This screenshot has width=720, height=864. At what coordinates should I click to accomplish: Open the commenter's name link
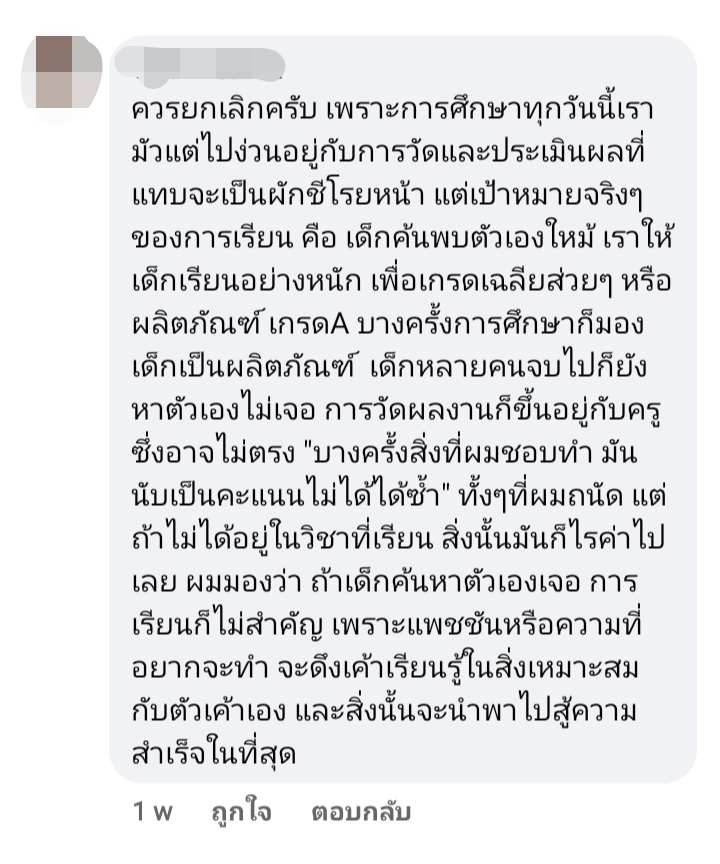pyautogui.click(x=200, y=61)
